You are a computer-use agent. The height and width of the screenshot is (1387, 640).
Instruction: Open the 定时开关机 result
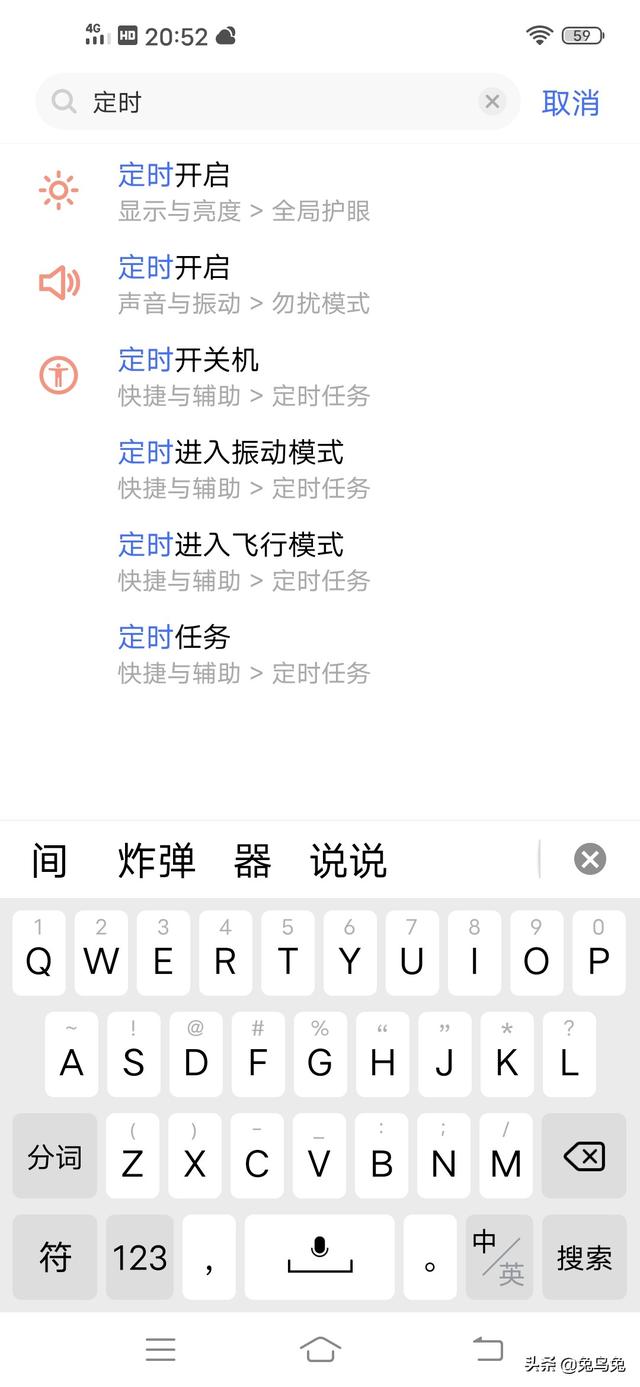click(244, 376)
